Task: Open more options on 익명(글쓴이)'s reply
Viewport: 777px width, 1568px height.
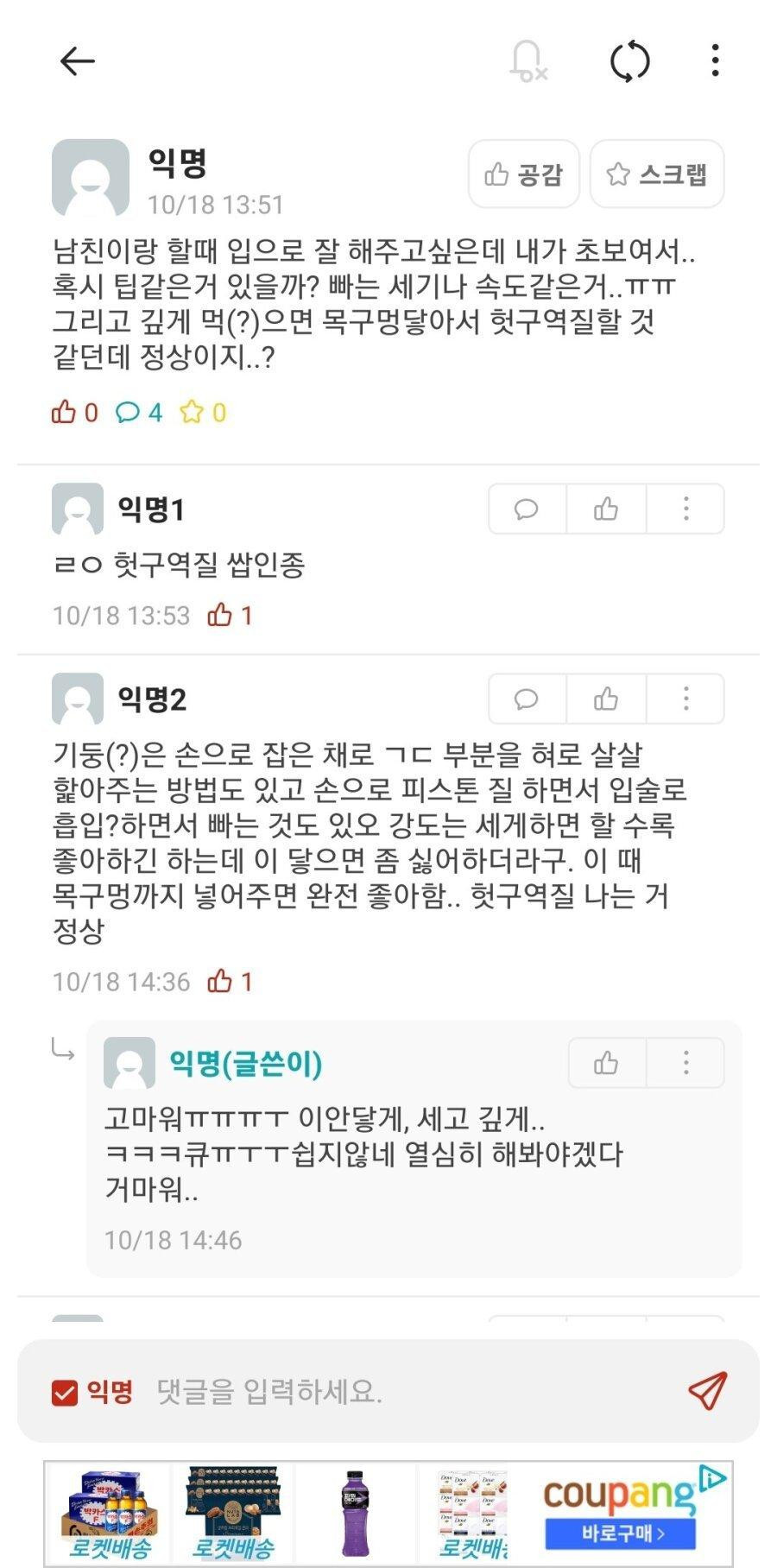Action: pyautogui.click(x=685, y=1063)
